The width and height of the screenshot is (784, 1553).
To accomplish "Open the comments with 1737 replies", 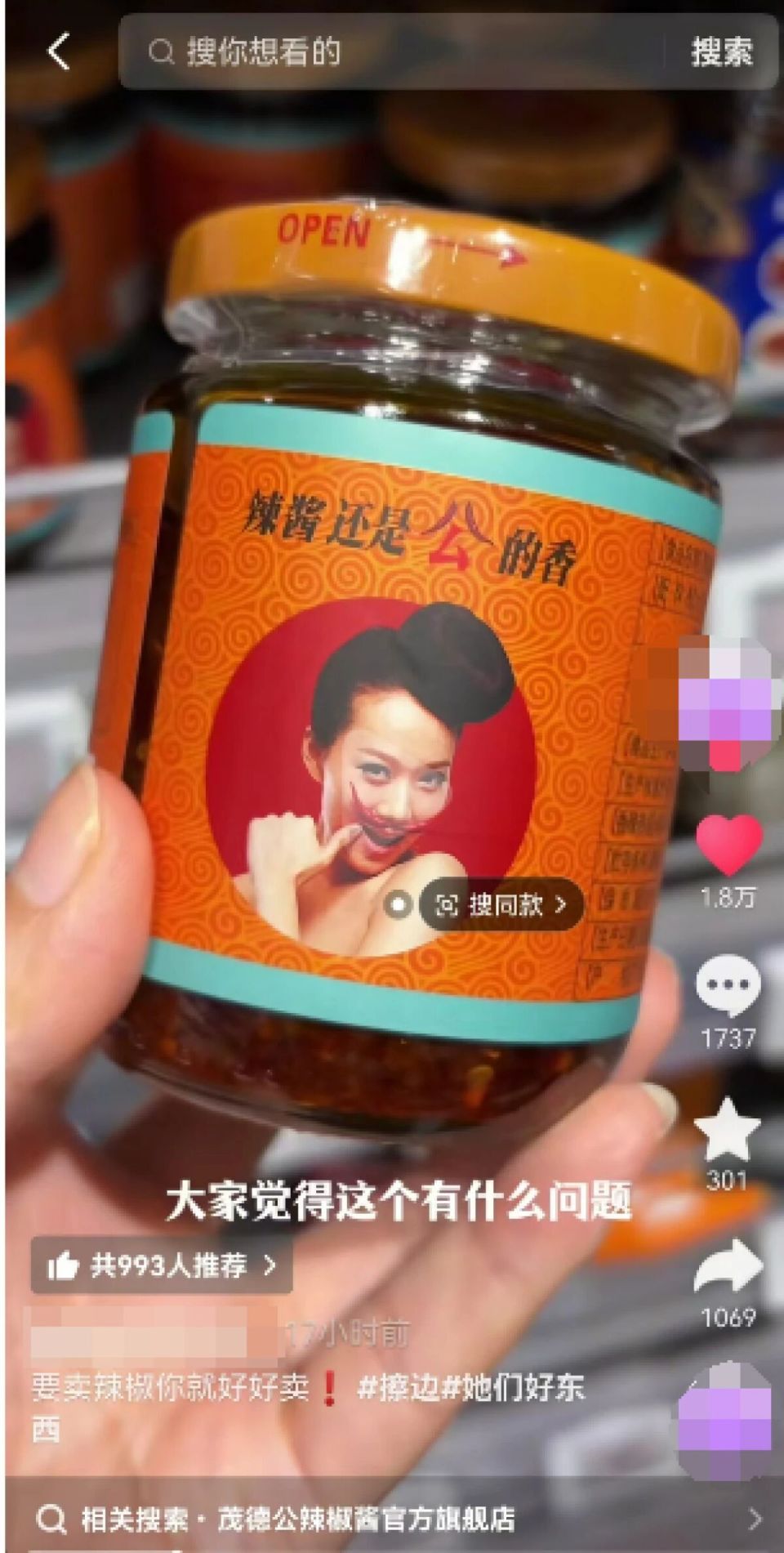I will [x=728, y=985].
